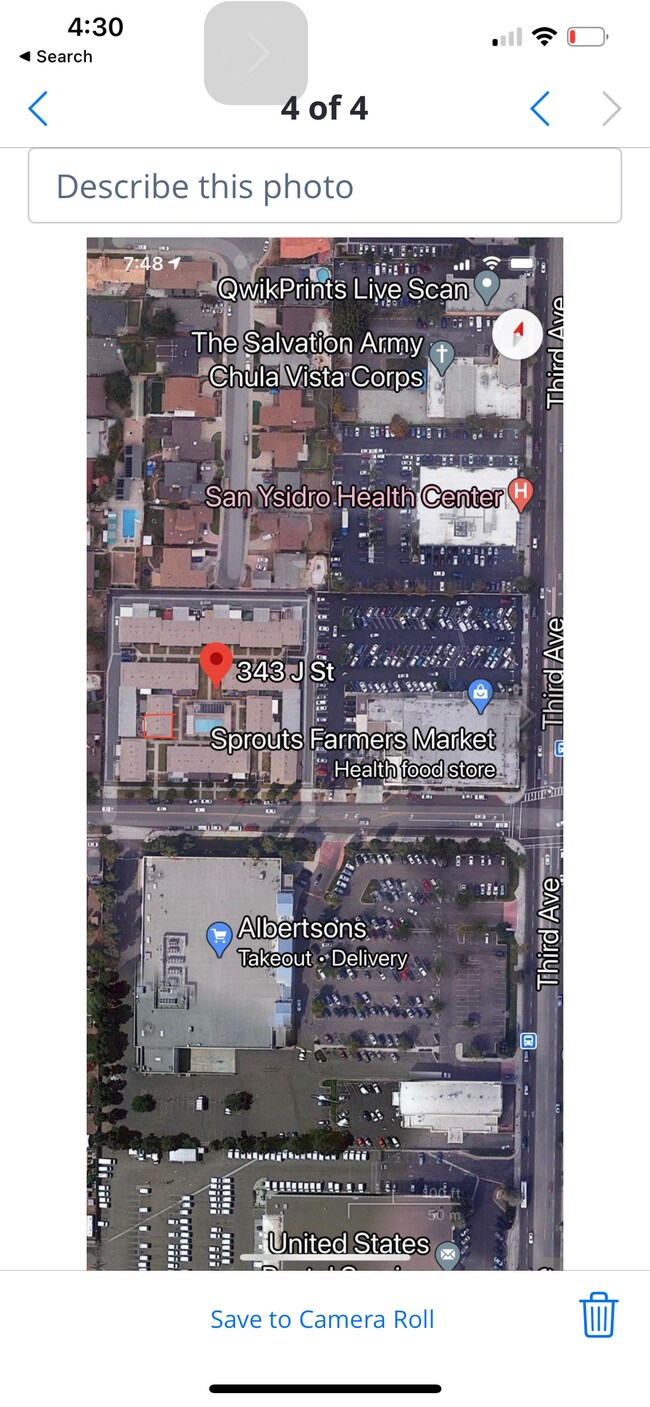The image size is (650, 1407).
Task: Save the photo to Camera Roll
Action: point(322,1319)
